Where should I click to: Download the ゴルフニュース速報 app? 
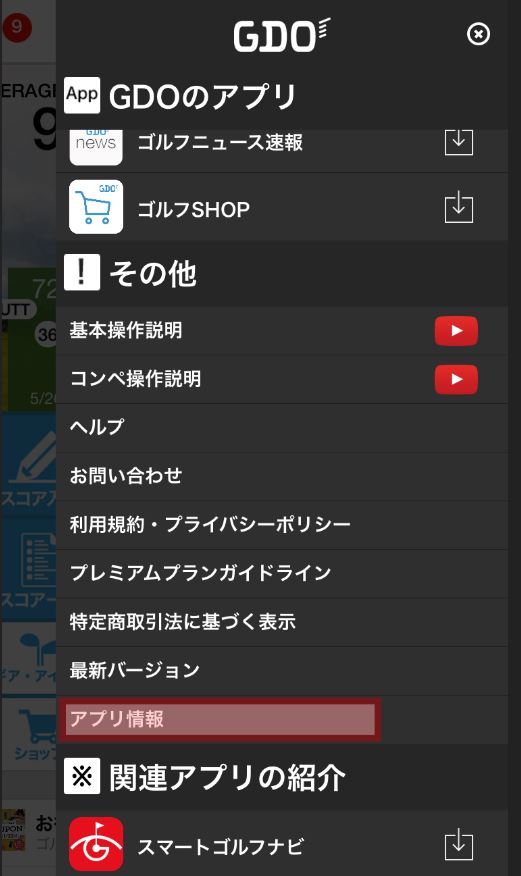[x=458, y=142]
